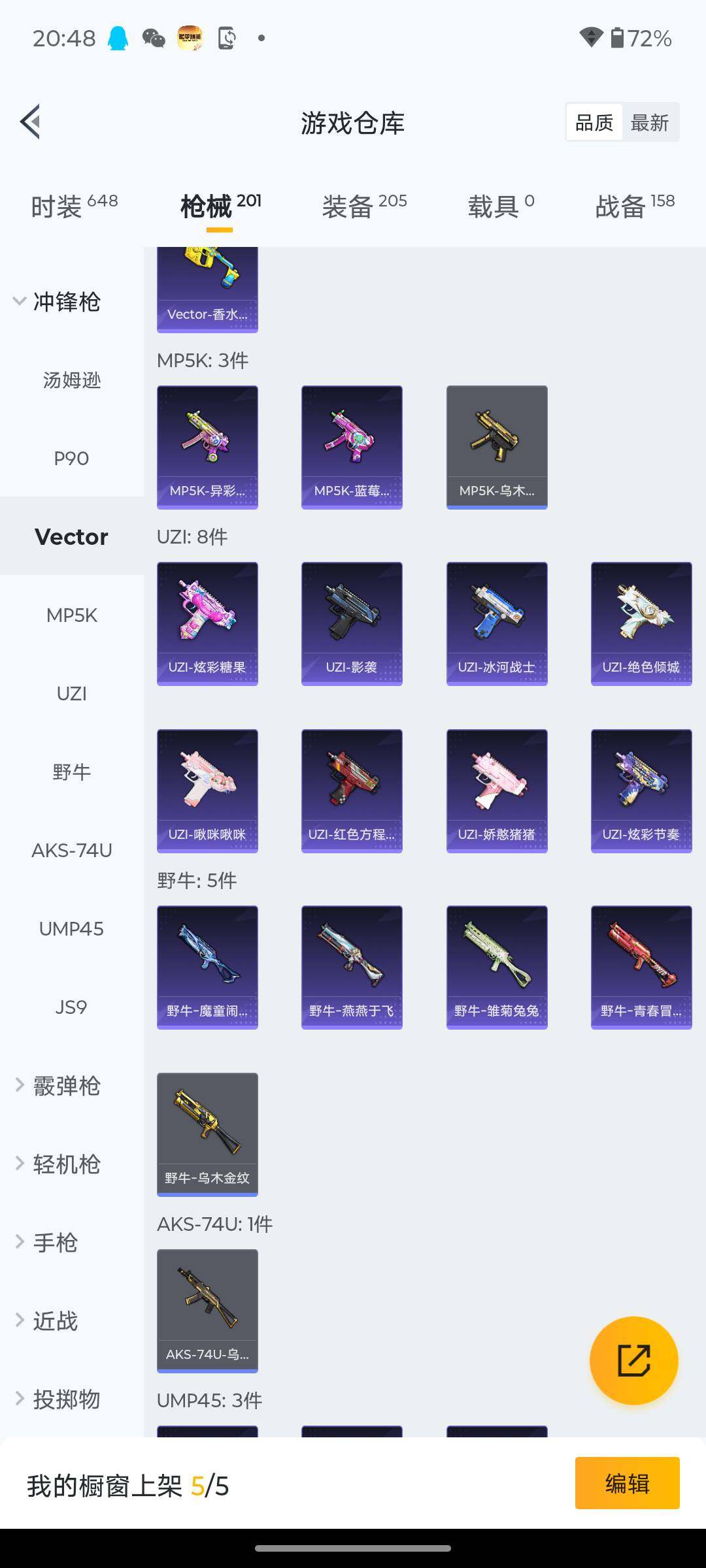Open the UZI-绝色倾城 skin

(641, 623)
